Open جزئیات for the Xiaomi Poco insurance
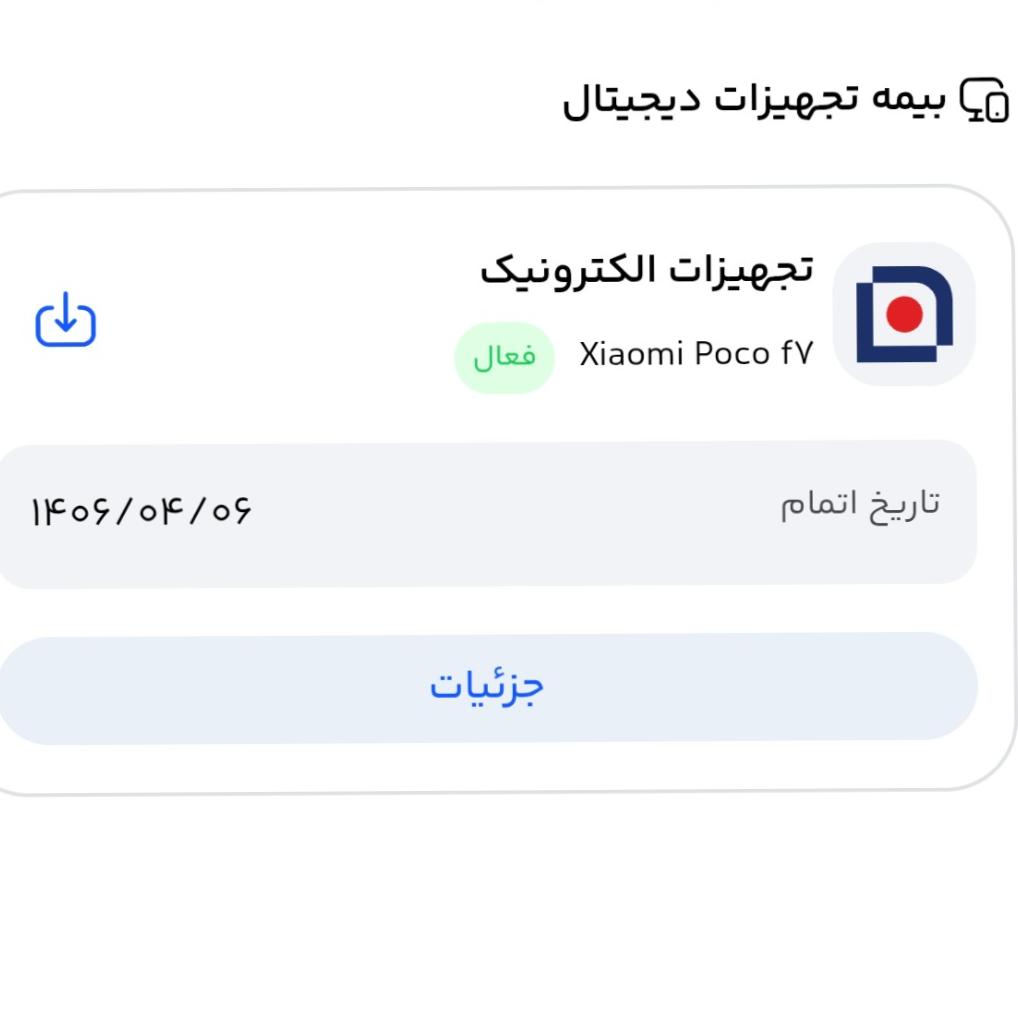The height and width of the screenshot is (1018, 1018). click(x=487, y=688)
